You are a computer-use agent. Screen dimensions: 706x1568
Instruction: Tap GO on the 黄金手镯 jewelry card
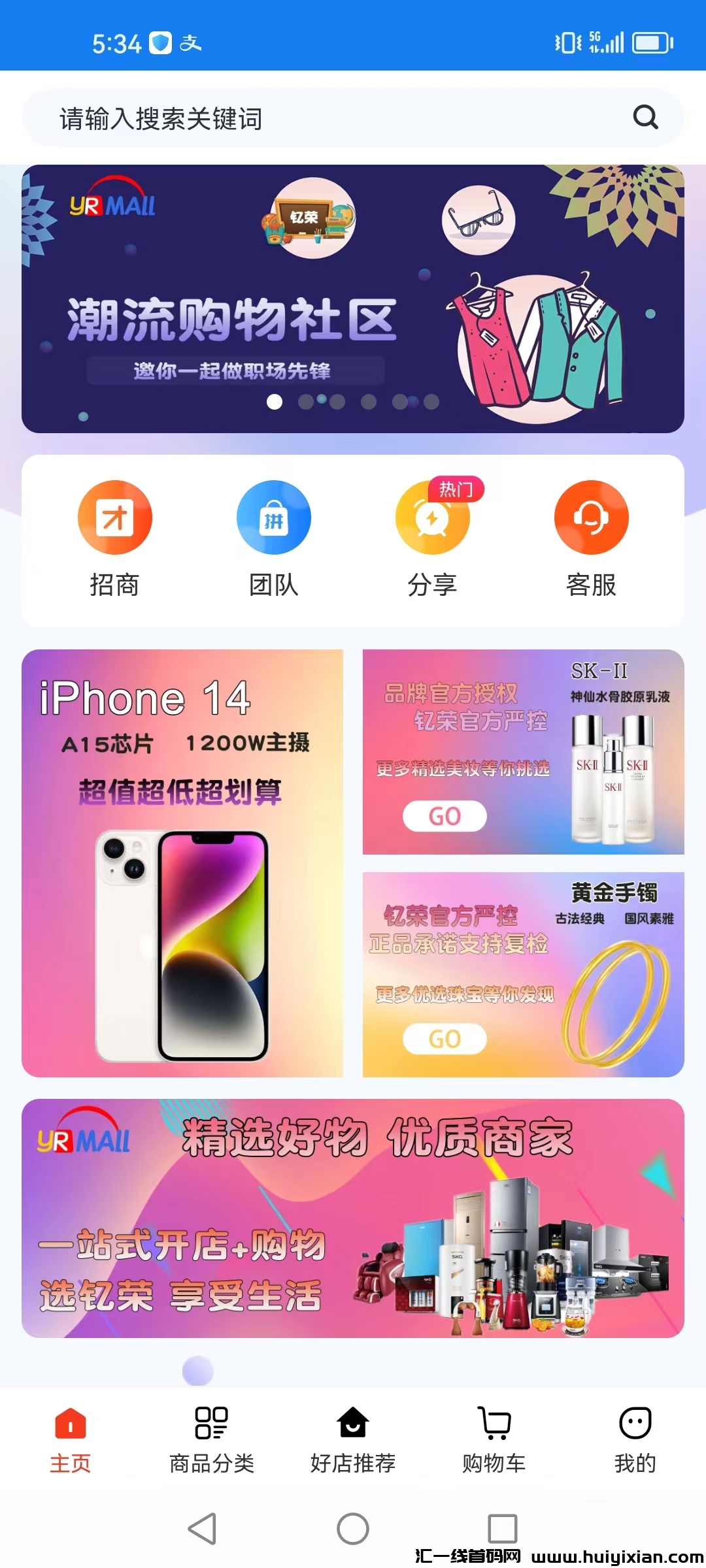tap(445, 1039)
